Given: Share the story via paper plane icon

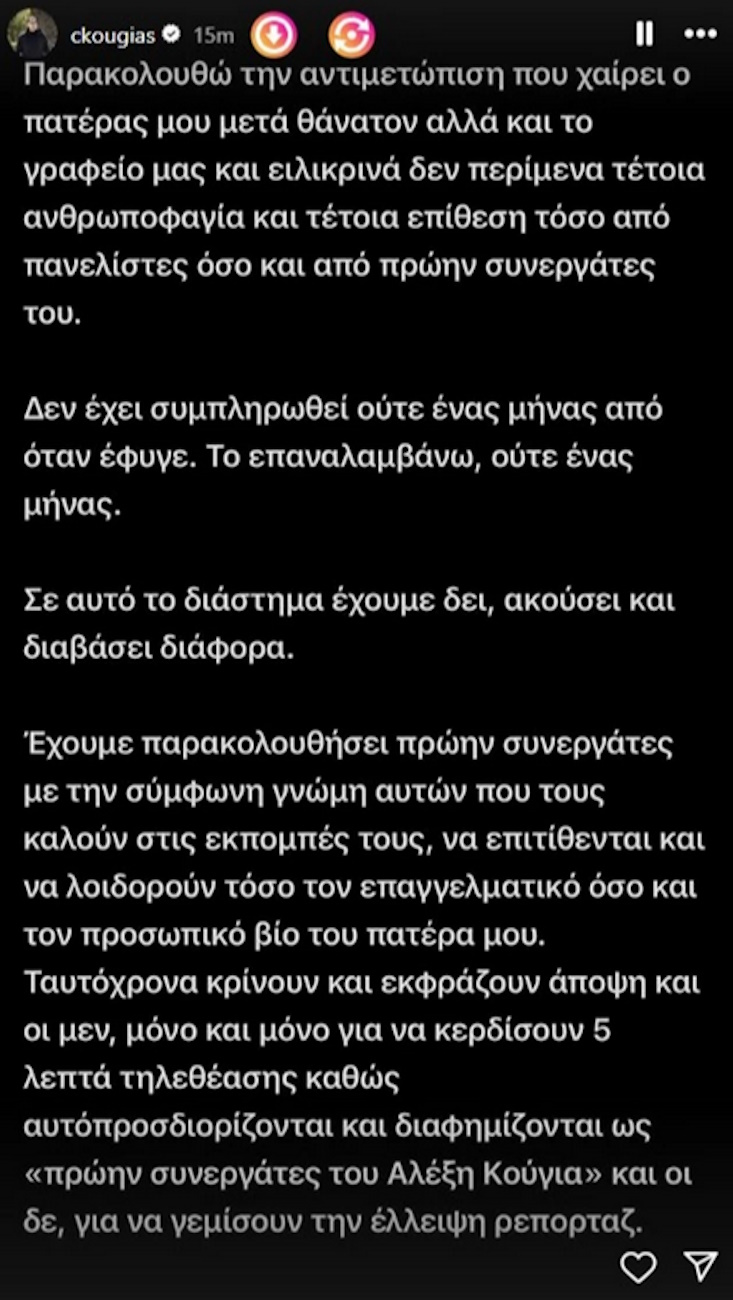Looking at the screenshot, I should click(x=700, y=1266).
